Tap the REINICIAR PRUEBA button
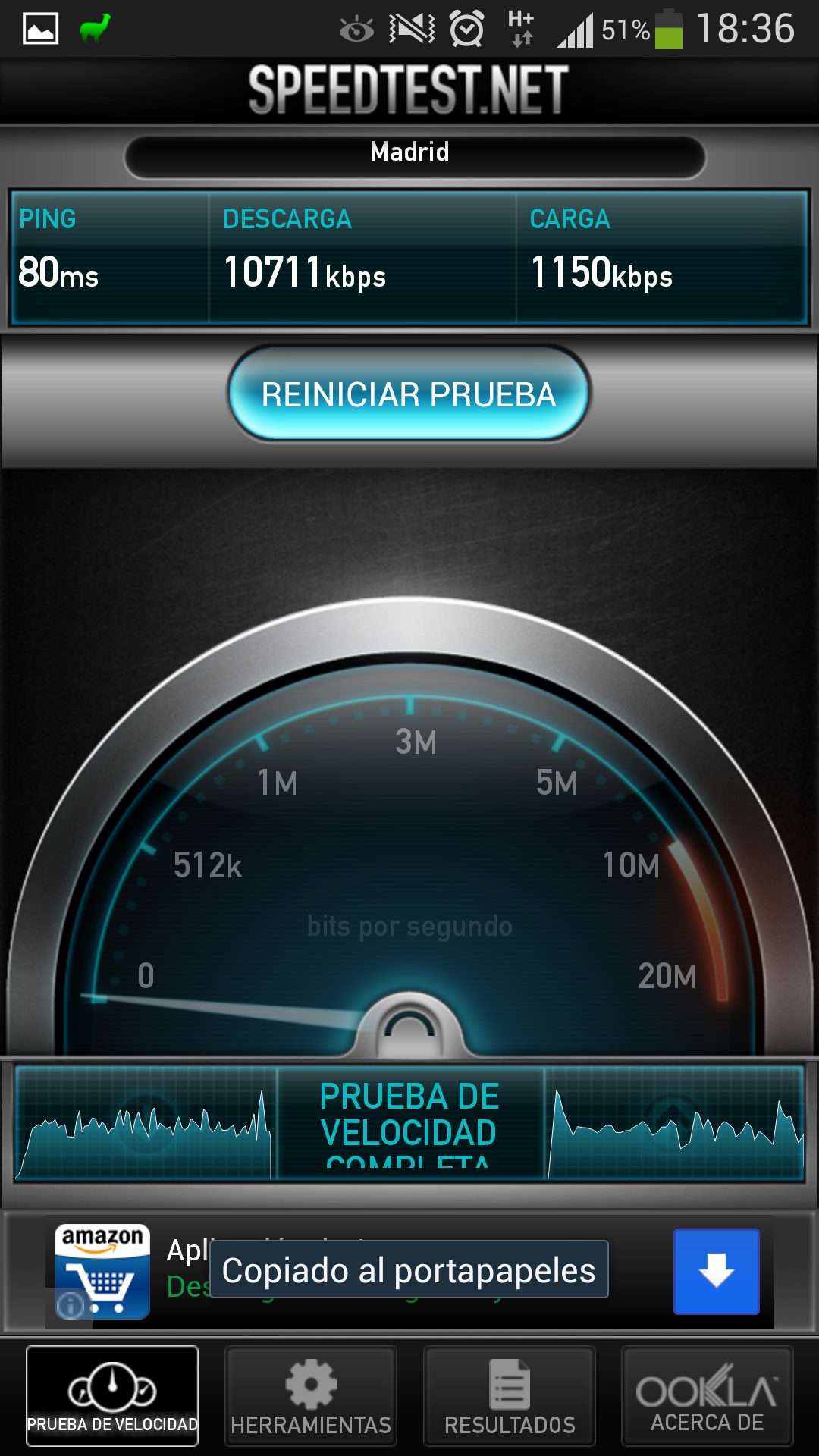 (x=409, y=394)
